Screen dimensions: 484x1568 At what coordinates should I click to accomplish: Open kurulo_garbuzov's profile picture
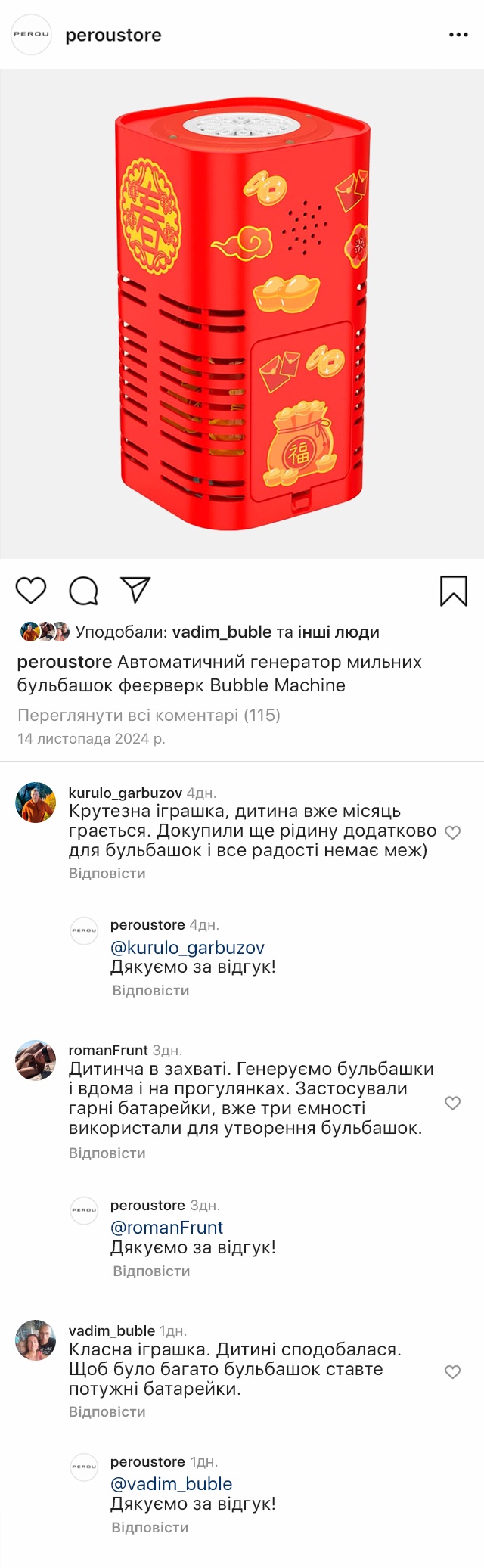[36, 803]
